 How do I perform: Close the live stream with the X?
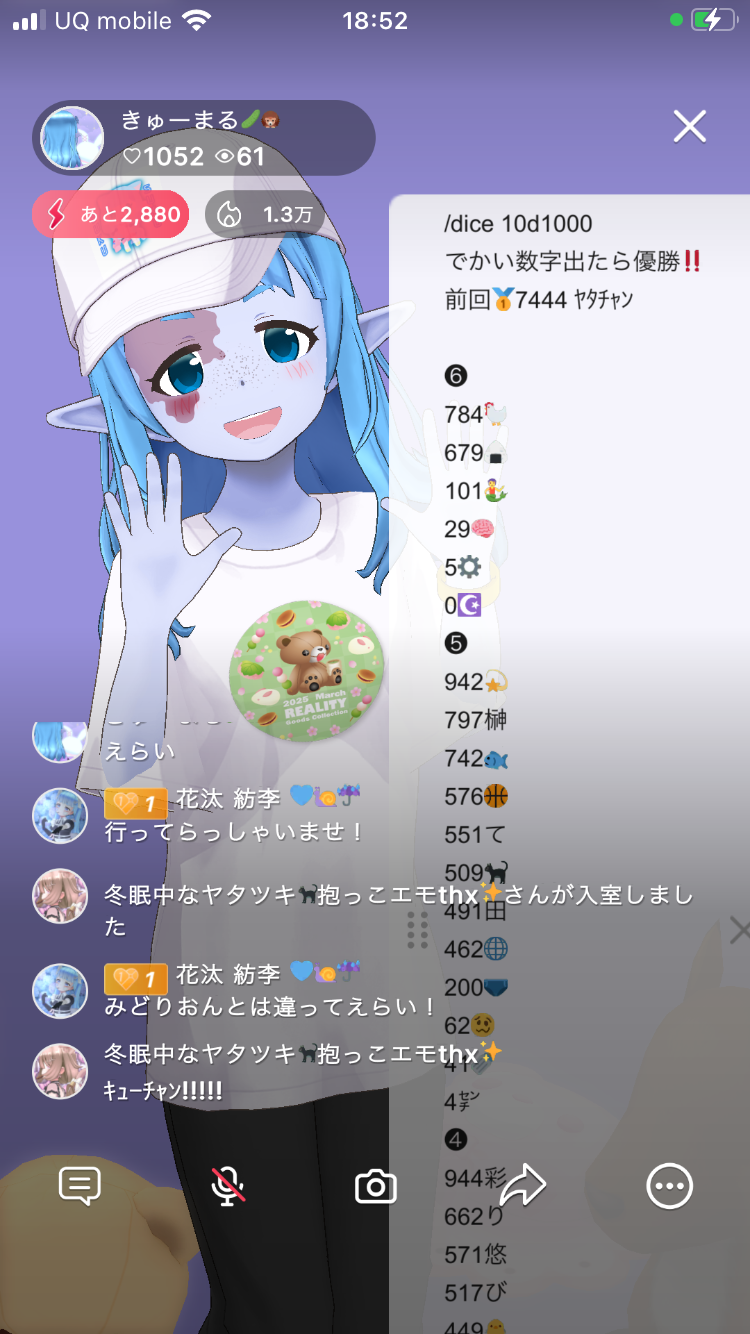[x=689, y=127]
